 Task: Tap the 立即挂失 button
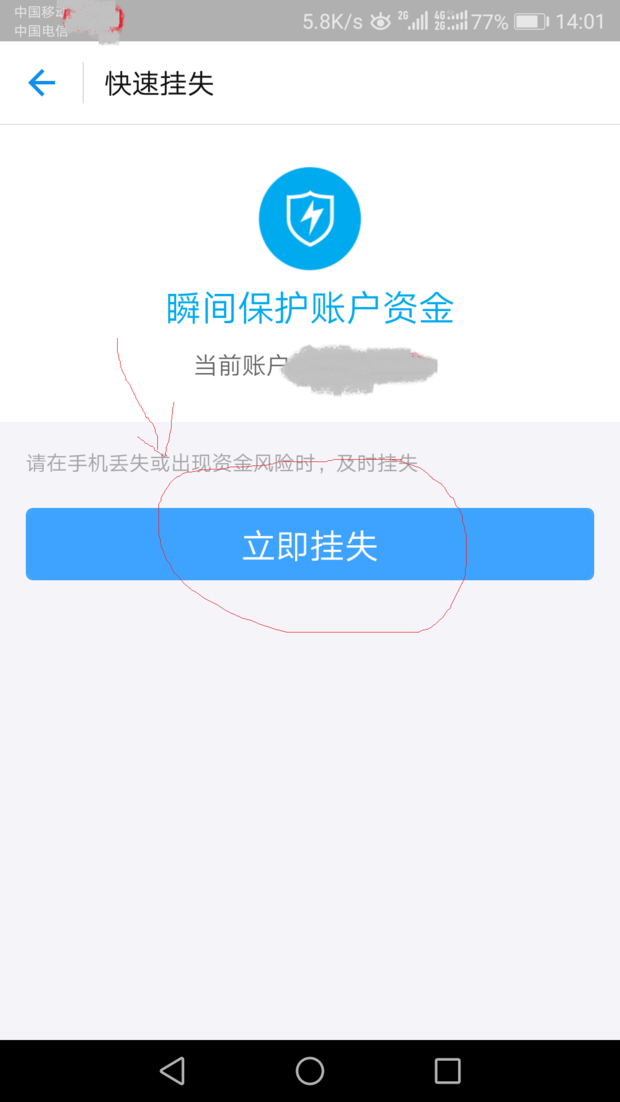310,544
